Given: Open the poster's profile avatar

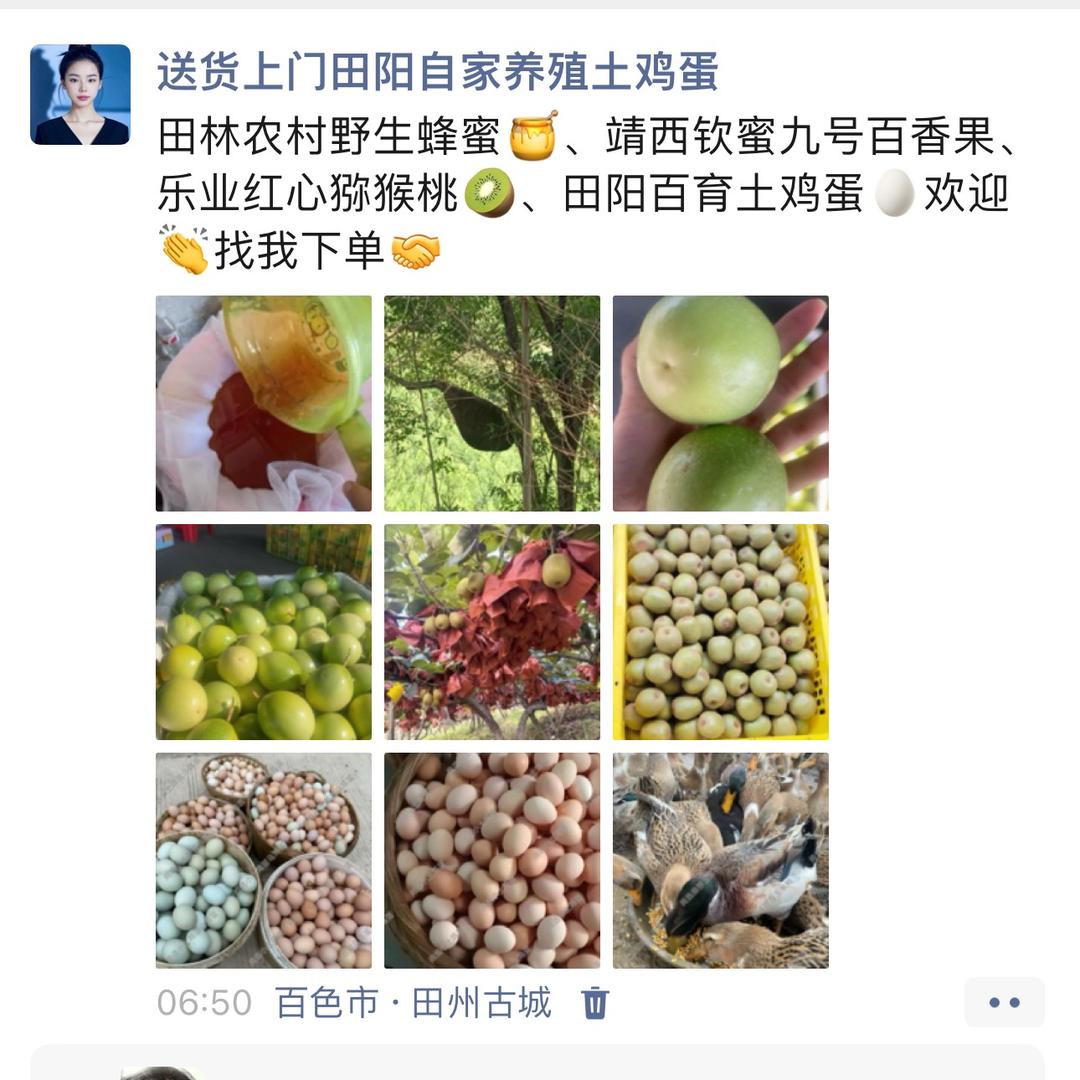Looking at the screenshot, I should pos(80,95).
